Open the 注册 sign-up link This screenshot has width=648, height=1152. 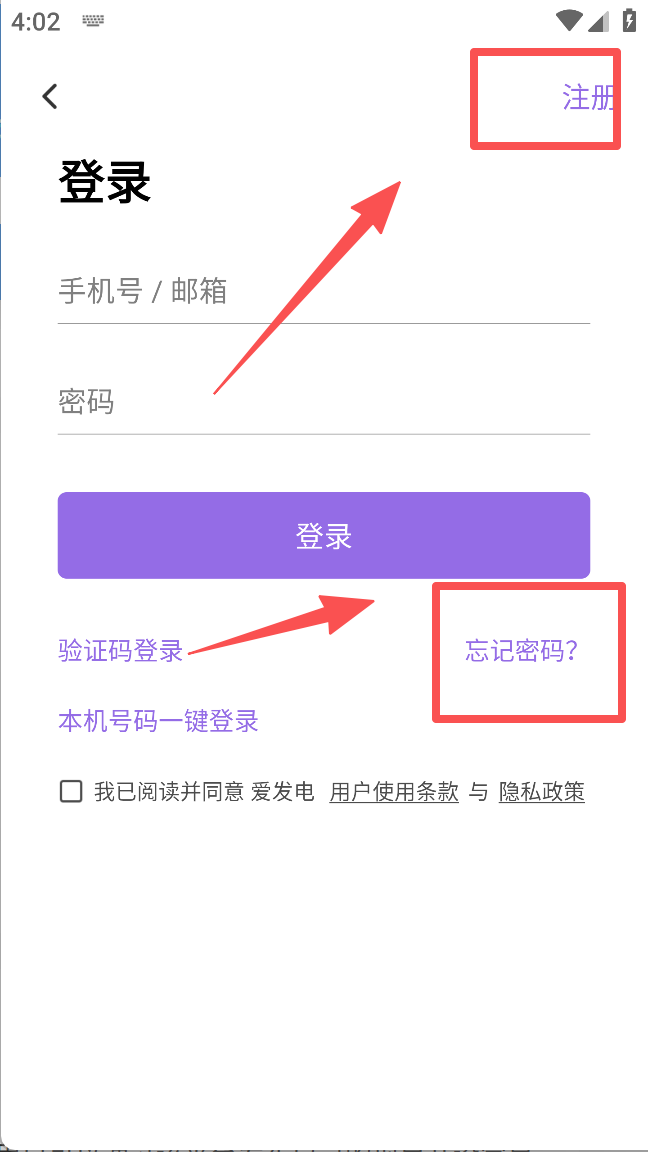(x=587, y=98)
